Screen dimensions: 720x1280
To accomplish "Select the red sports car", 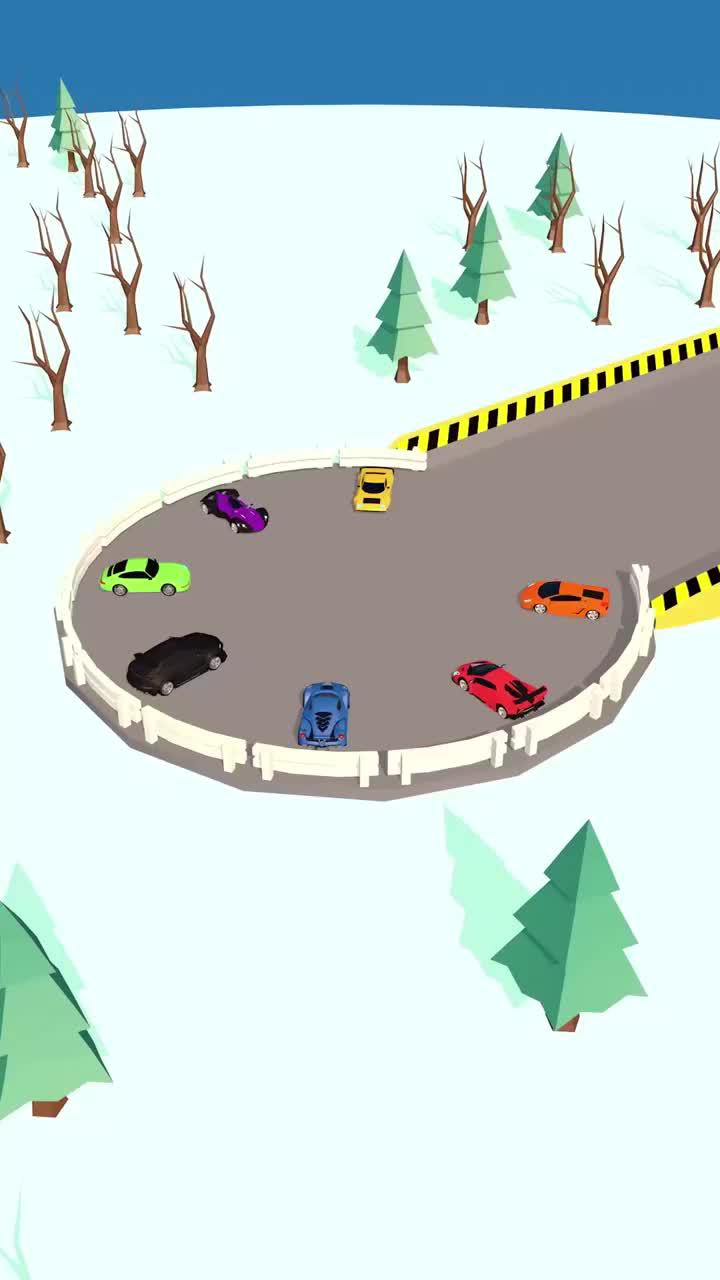I will point(499,688).
